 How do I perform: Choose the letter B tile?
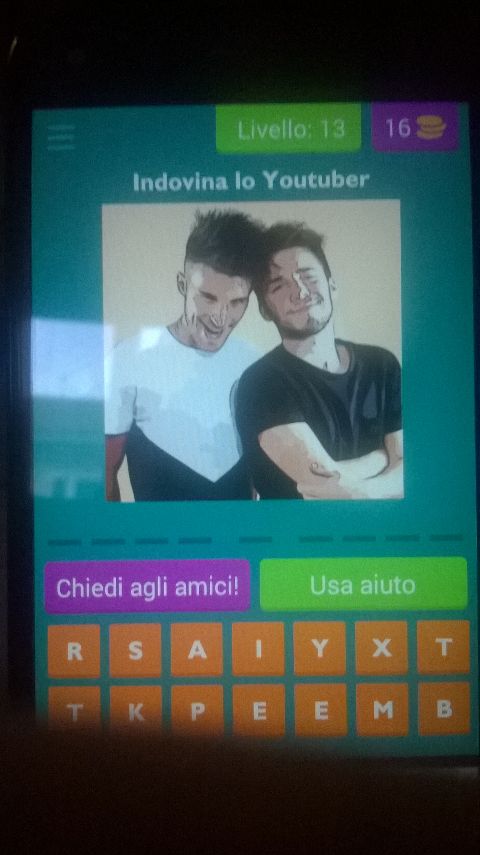[x=444, y=708]
